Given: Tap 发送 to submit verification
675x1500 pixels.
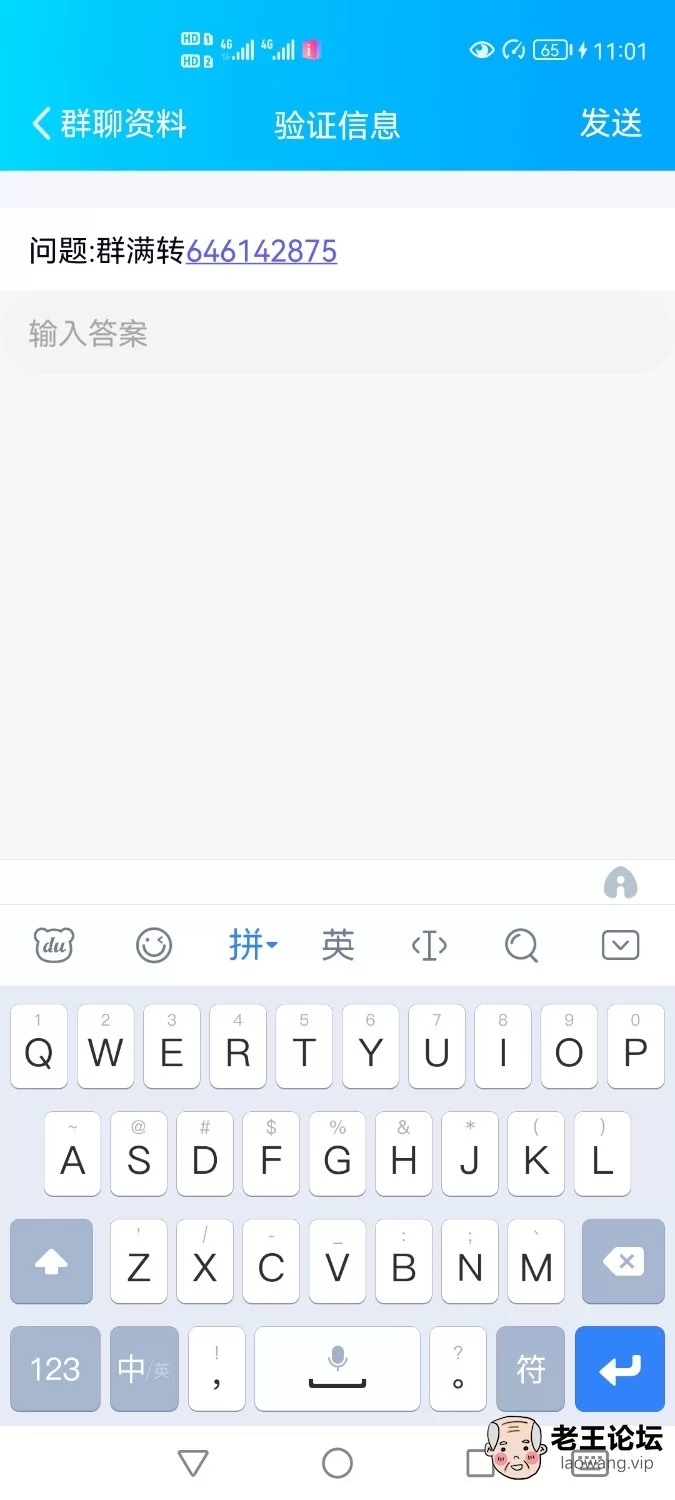Looking at the screenshot, I should 611,123.
